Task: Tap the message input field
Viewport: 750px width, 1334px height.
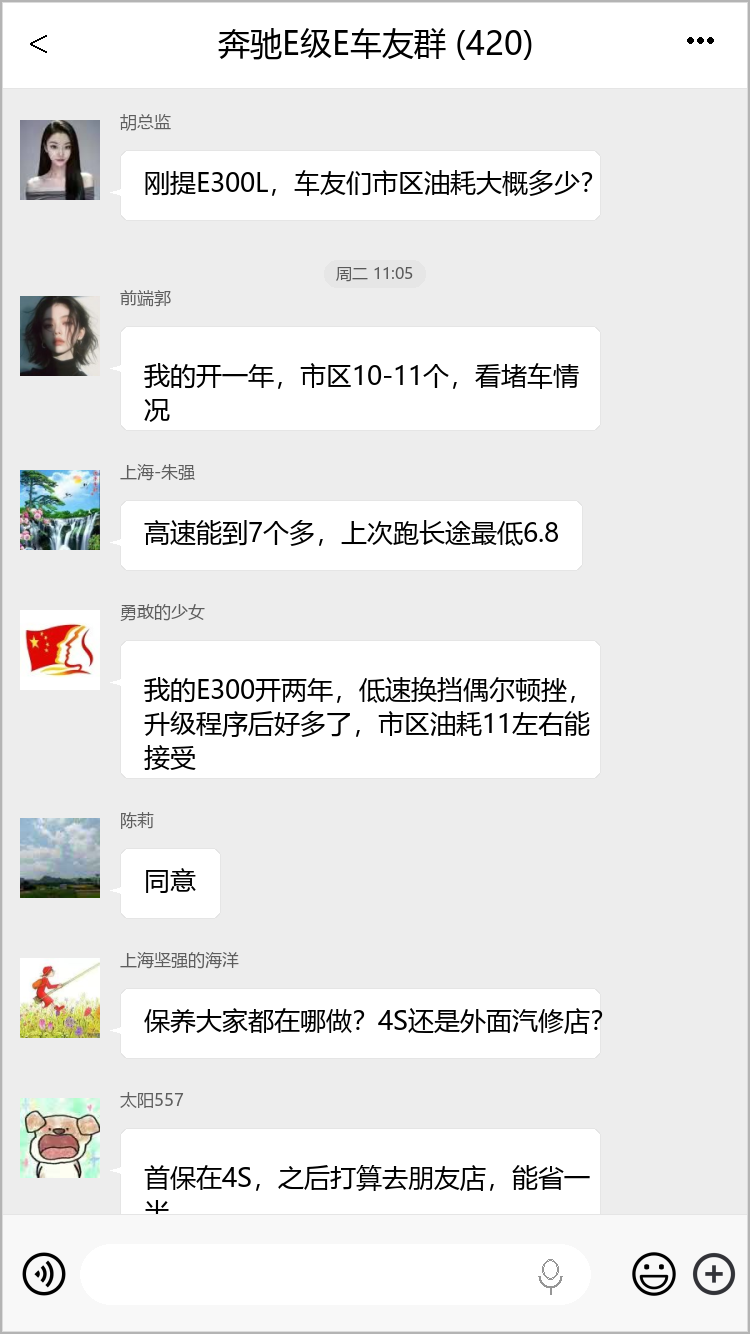Action: pos(335,1274)
